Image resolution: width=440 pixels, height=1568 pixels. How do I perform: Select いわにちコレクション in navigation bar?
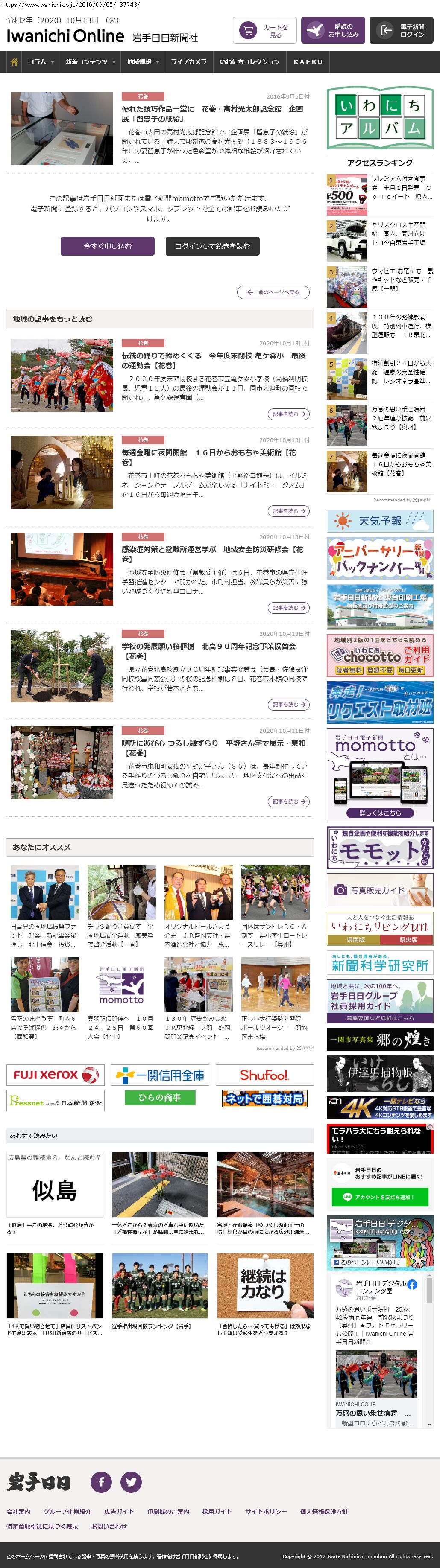coord(250,62)
